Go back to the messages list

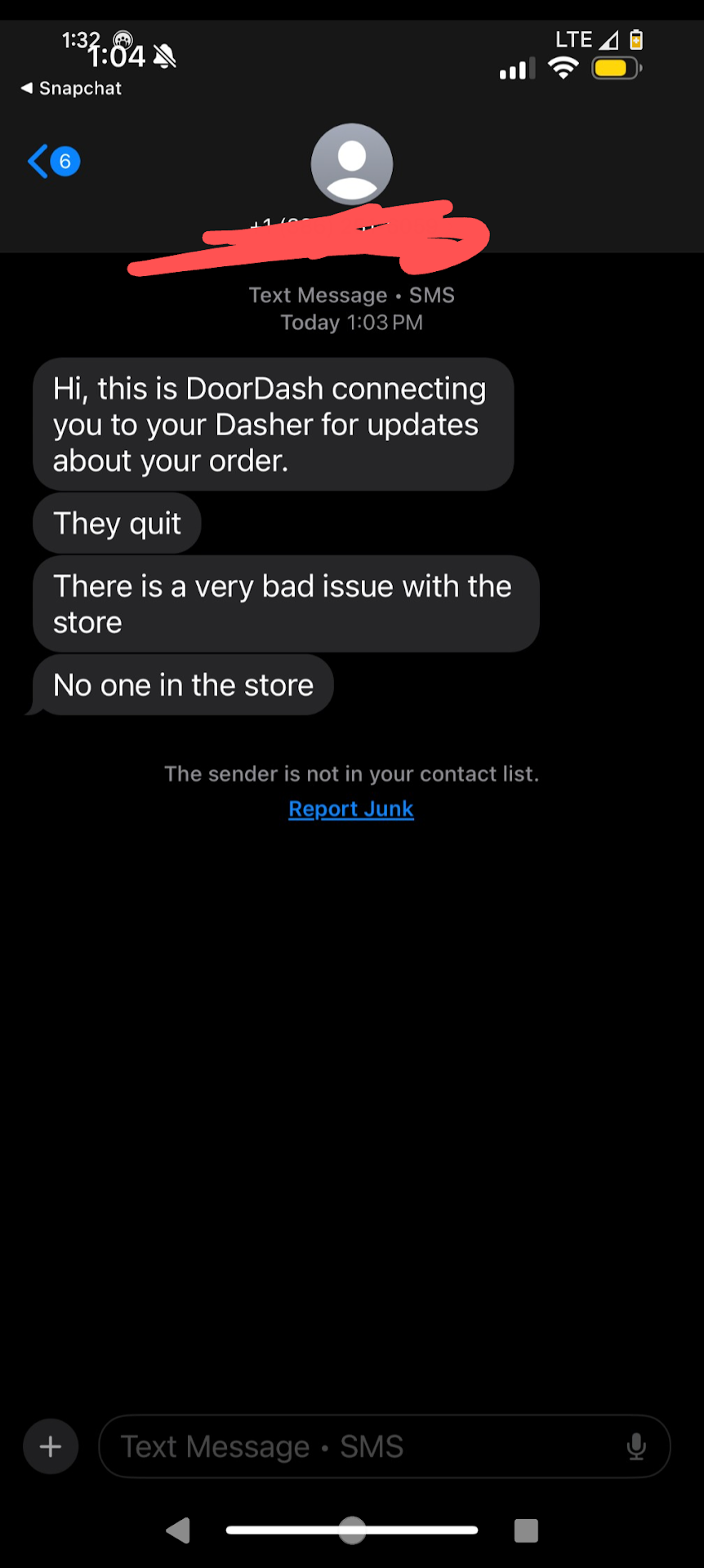click(x=51, y=162)
